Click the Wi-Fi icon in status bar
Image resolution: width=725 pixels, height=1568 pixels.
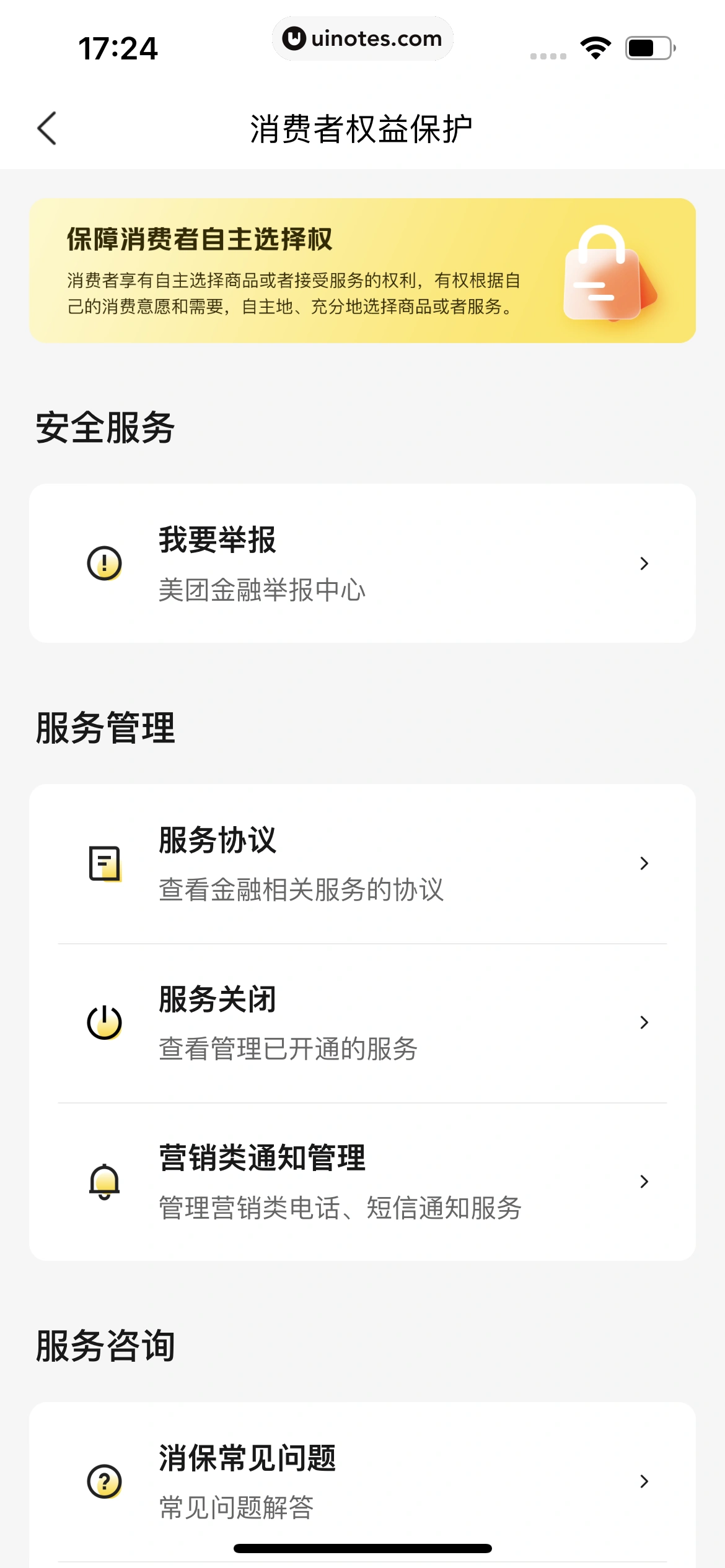(596, 46)
